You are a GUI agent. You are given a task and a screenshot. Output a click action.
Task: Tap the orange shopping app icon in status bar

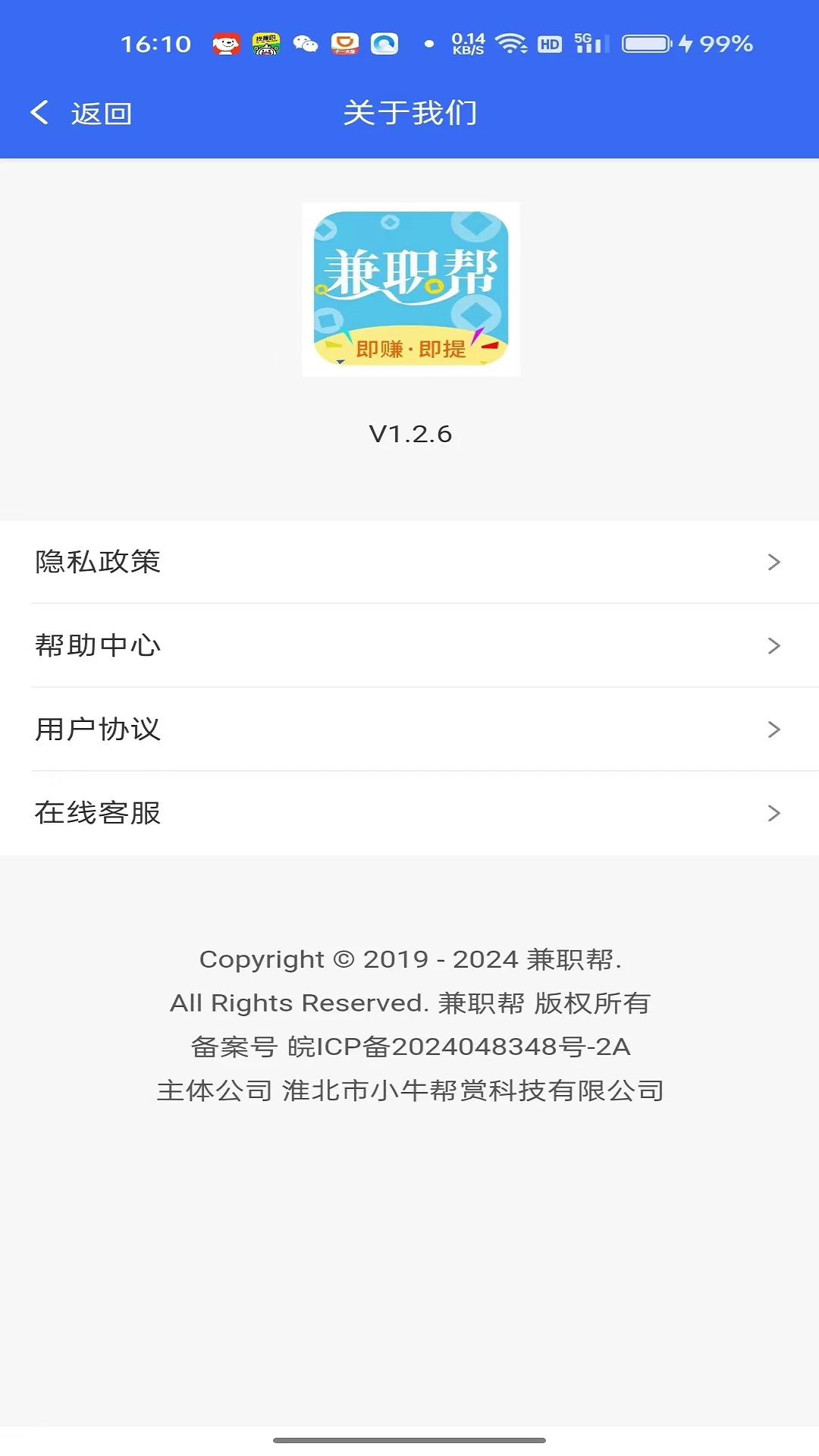(345, 43)
